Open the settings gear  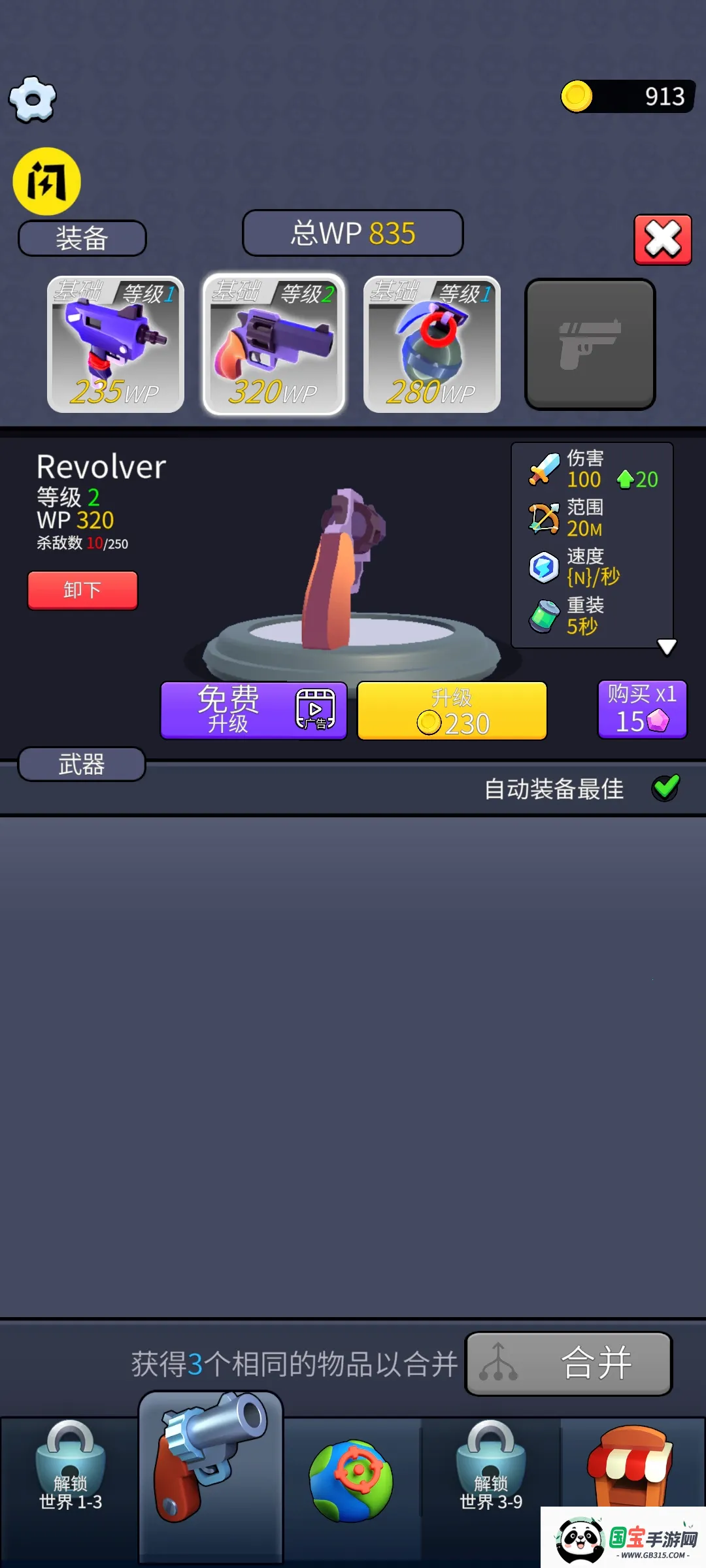coord(33,99)
